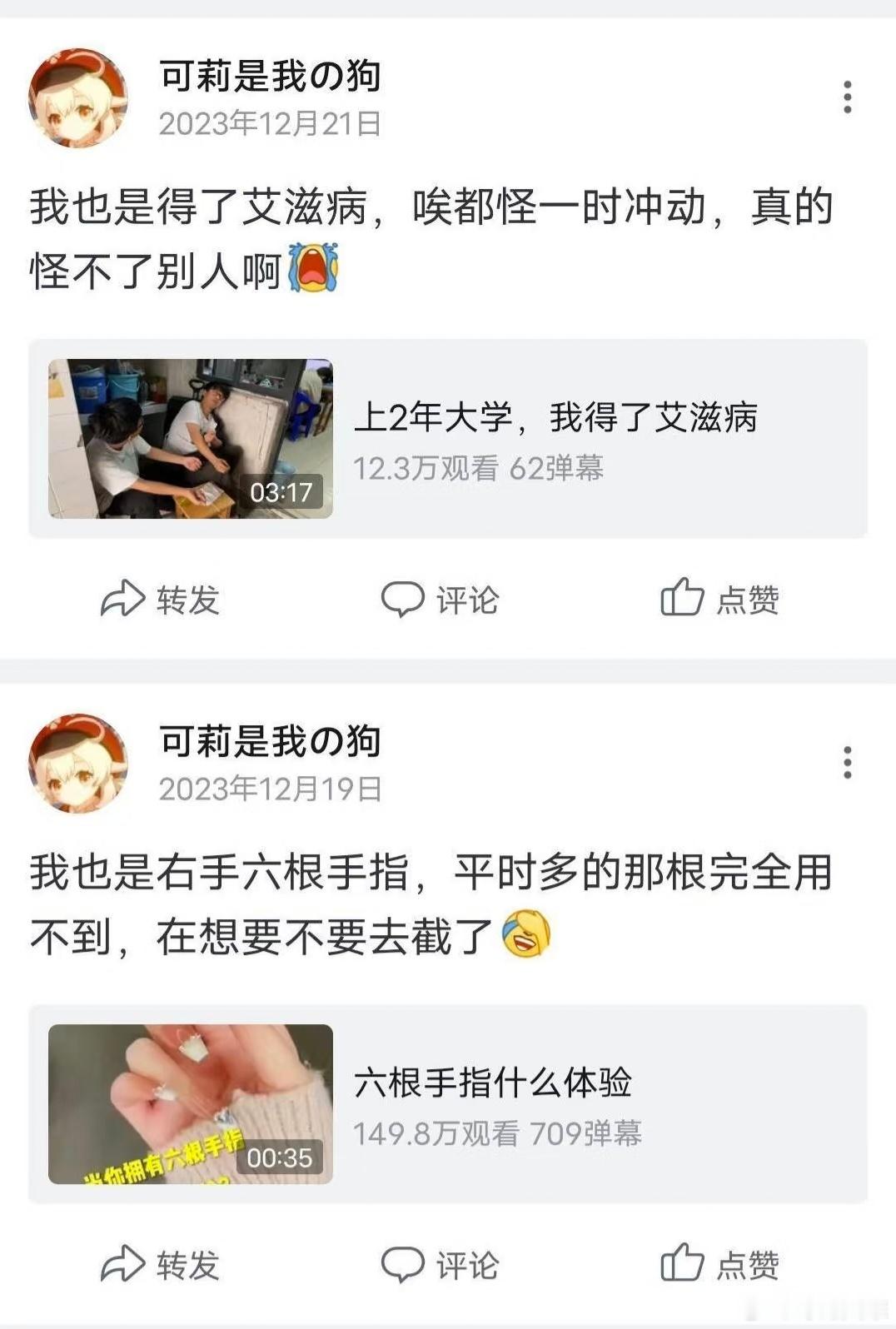The width and height of the screenshot is (896, 1329).
Task: Share the December 19 post via 转发
Action: 160,1265
